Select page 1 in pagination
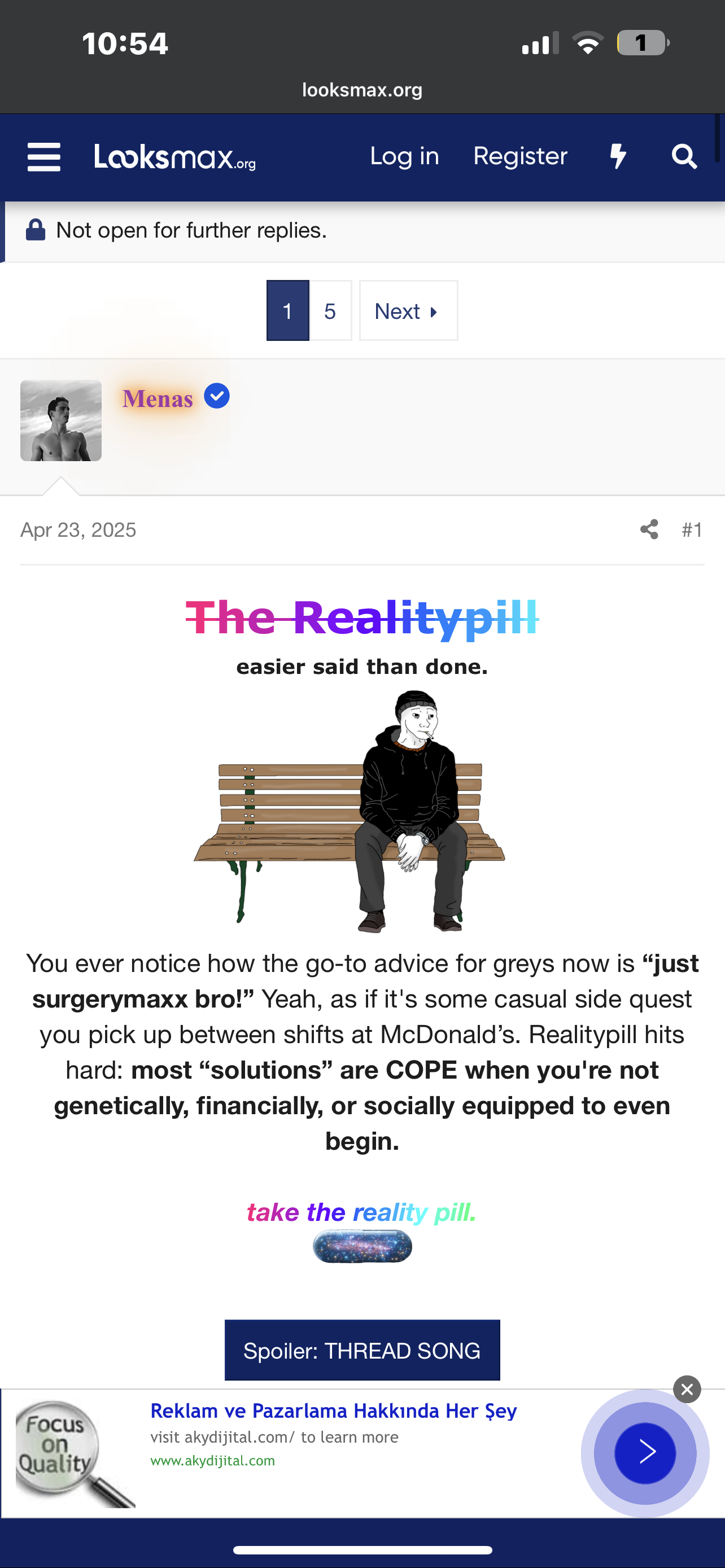 (x=288, y=311)
